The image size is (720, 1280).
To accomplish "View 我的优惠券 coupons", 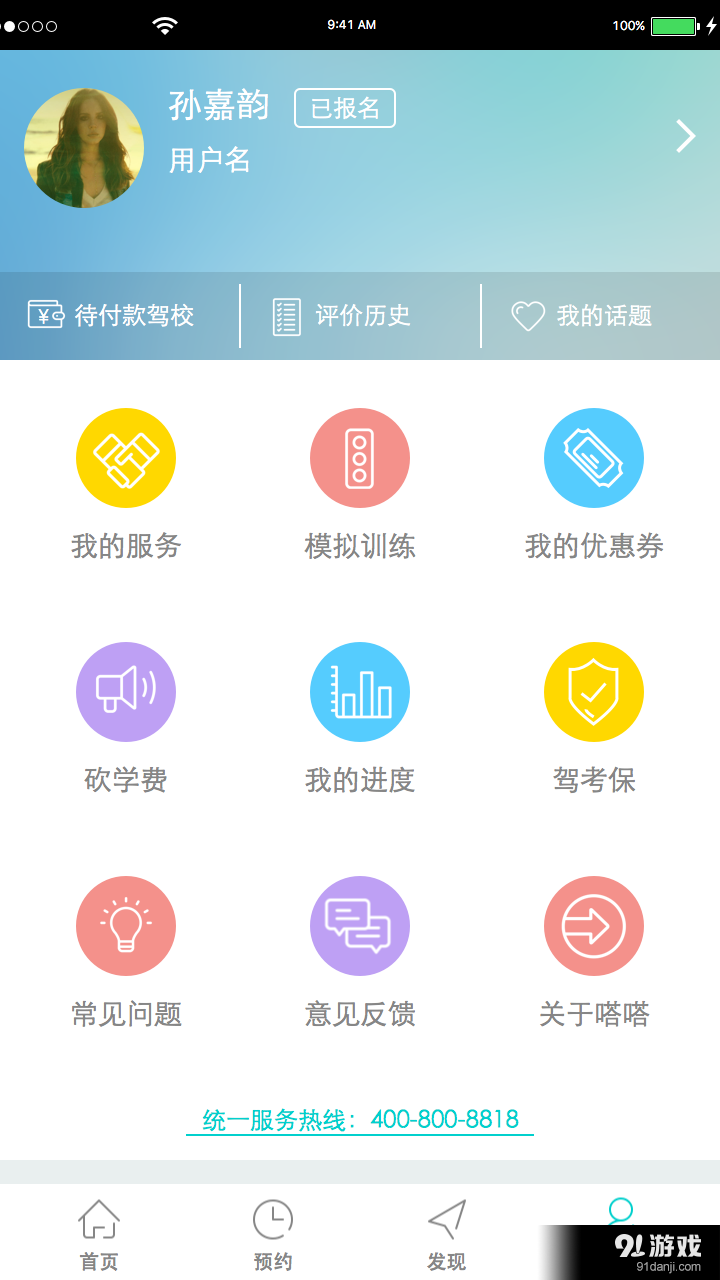I will 594,480.
